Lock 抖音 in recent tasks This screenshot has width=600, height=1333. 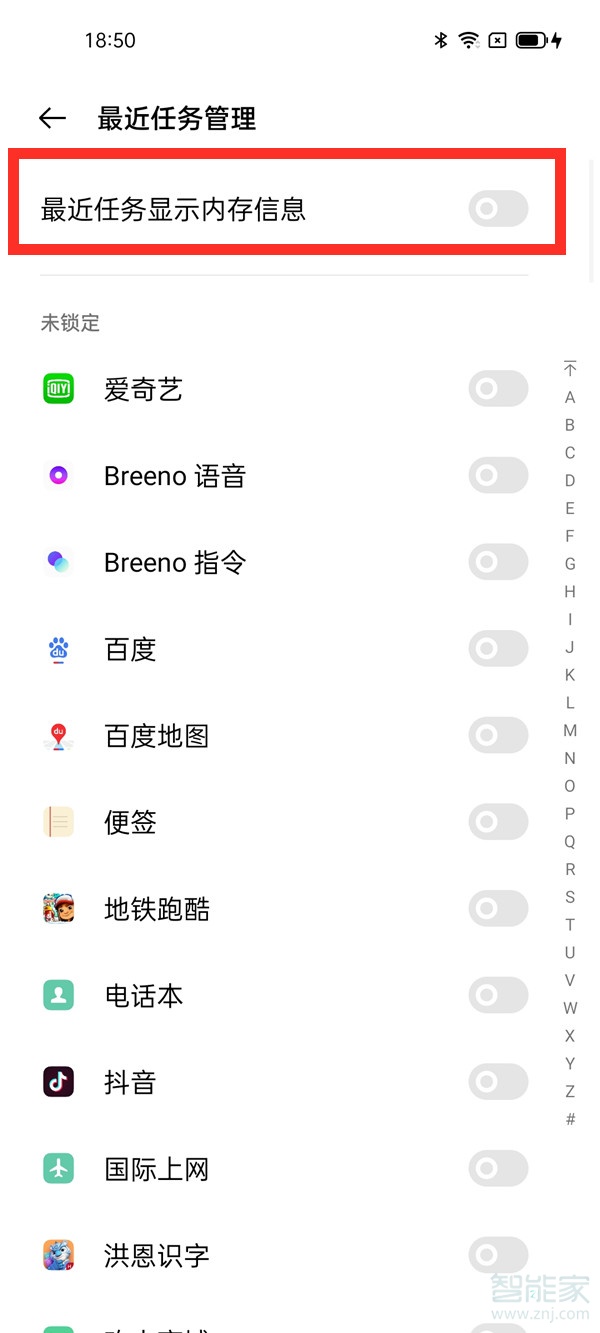(497, 1082)
